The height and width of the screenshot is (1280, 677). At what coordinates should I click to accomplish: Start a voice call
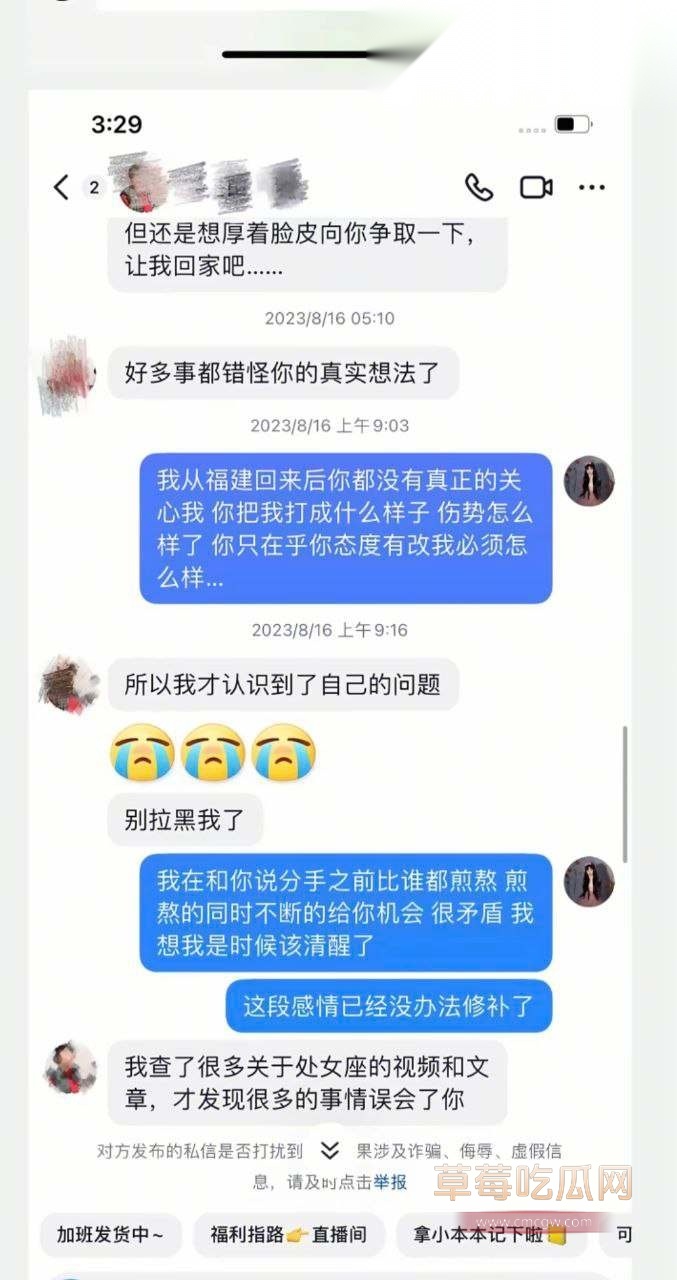coord(479,187)
